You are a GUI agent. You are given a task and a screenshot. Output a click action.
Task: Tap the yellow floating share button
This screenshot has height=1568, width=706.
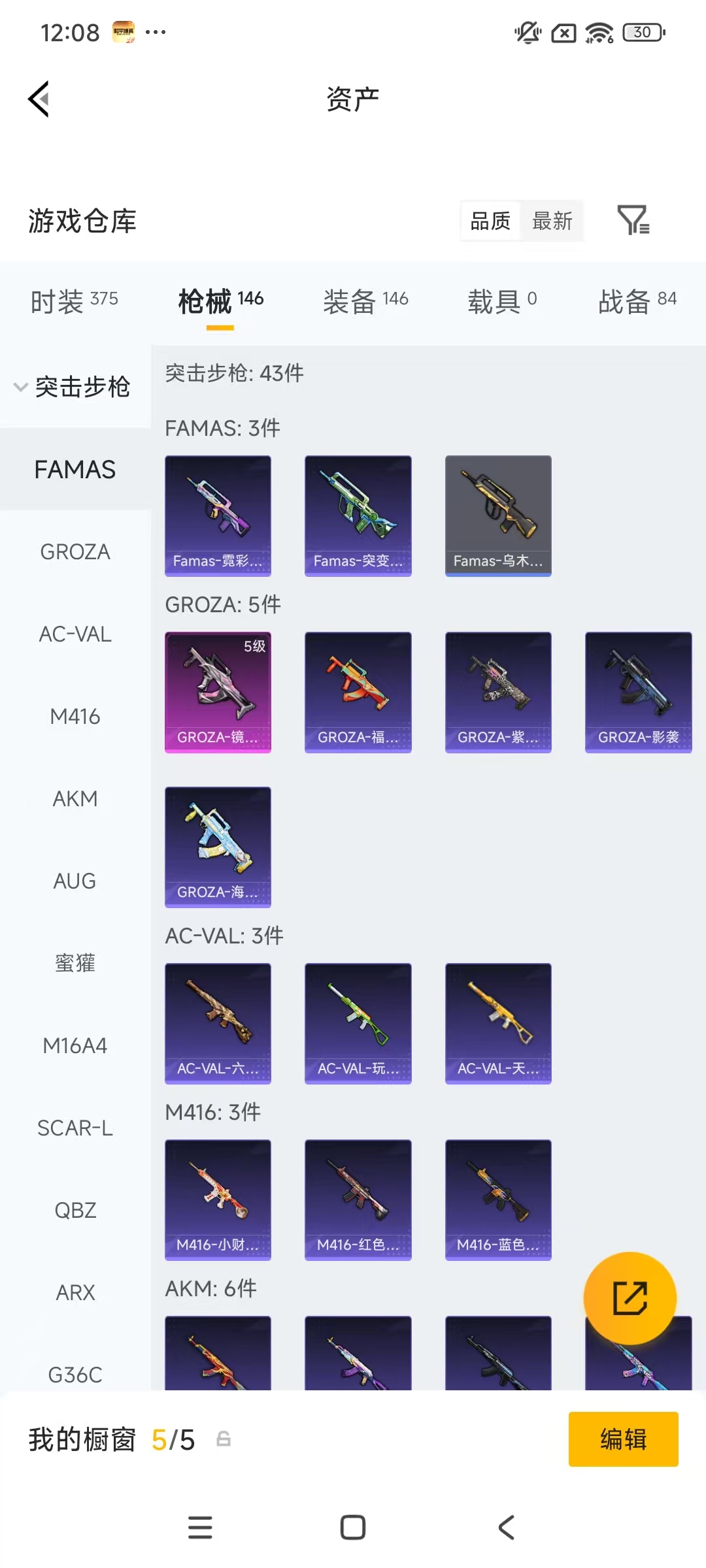point(630,1298)
